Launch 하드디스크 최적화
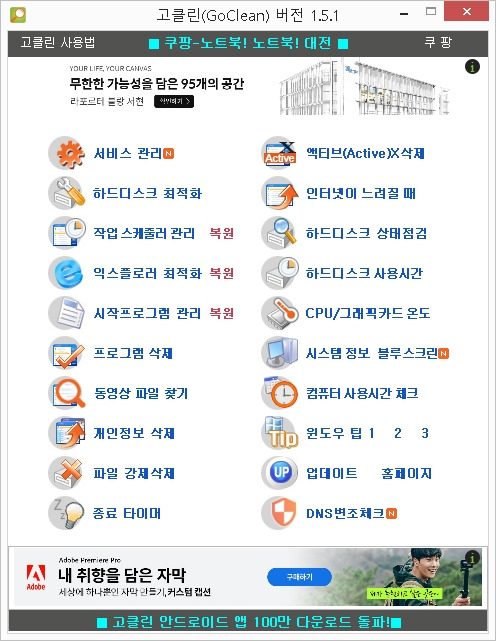 148,193
